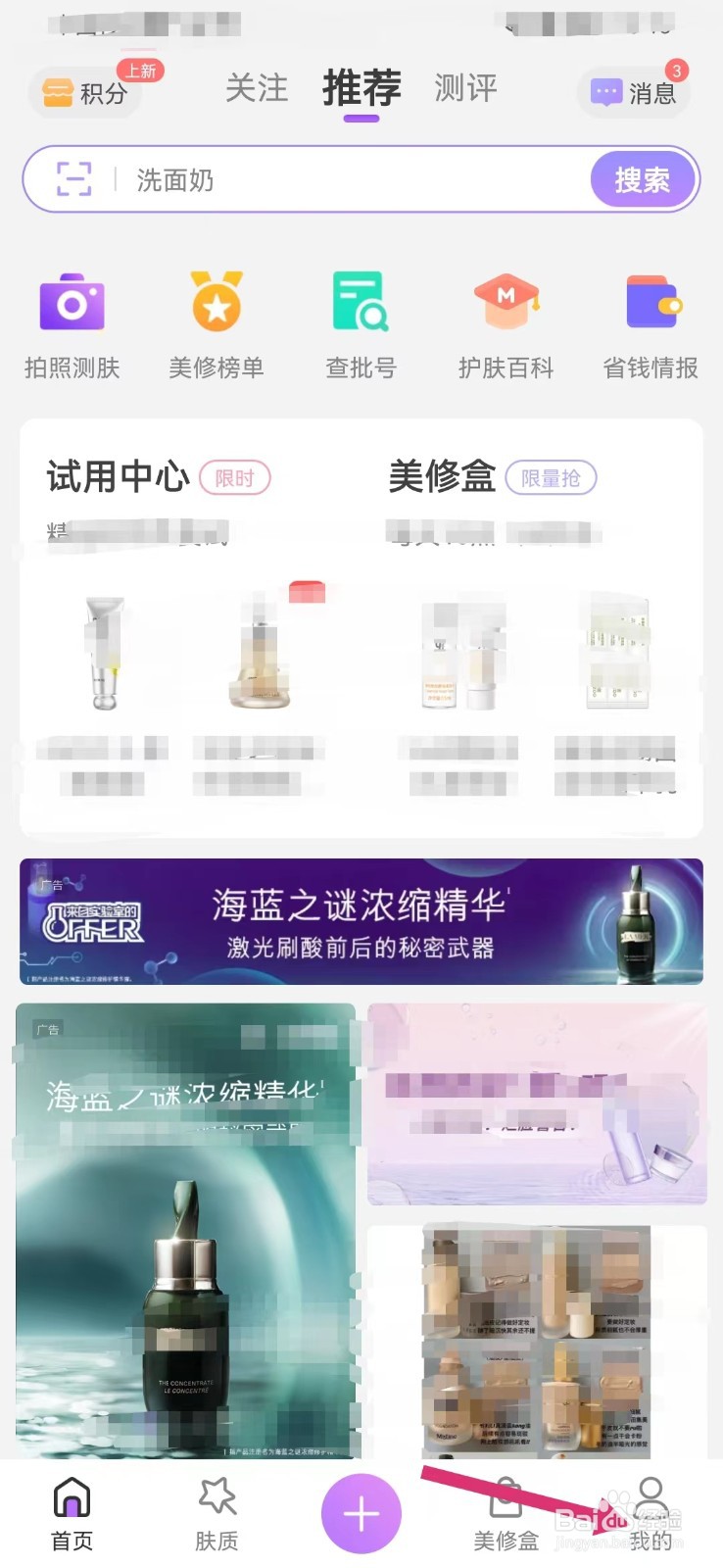Tap the purple 搜索 button
Viewport: 723px width, 1568px height.
[643, 179]
